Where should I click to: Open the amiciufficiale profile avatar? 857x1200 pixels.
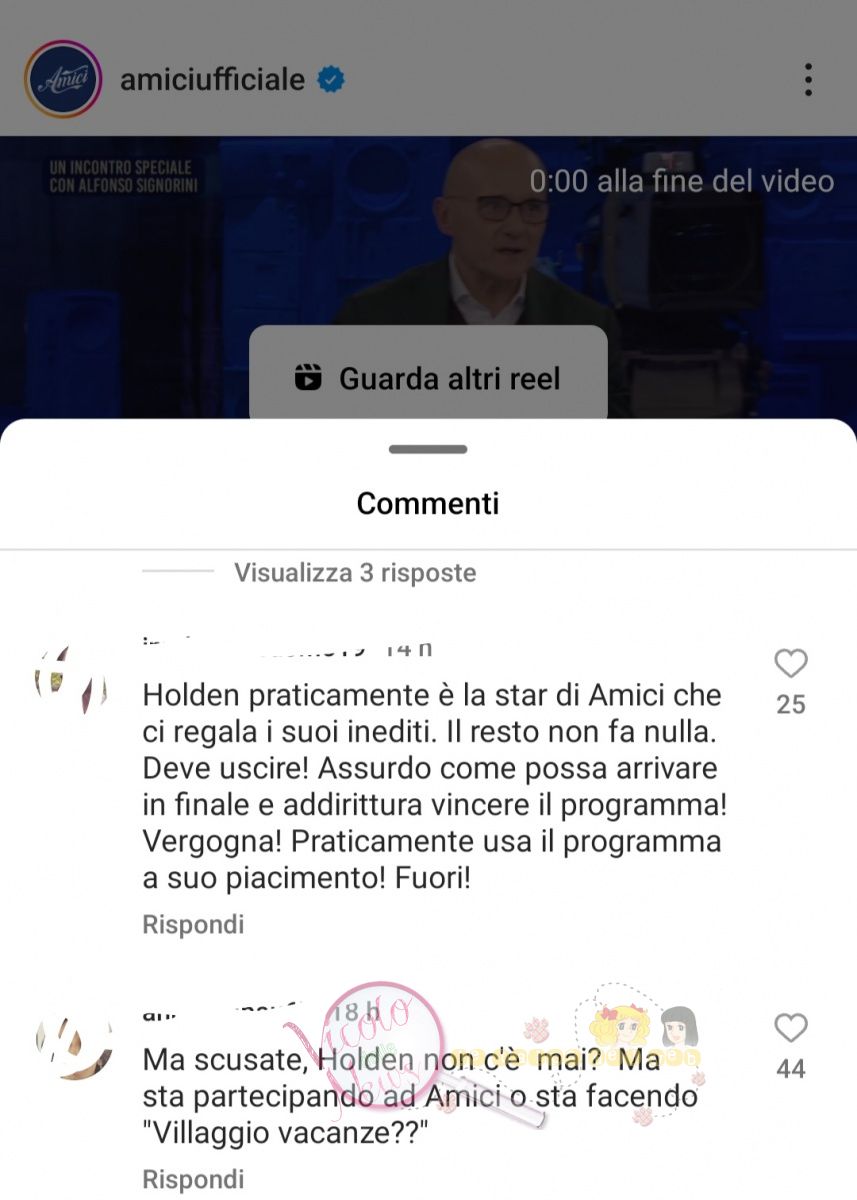click(63, 80)
